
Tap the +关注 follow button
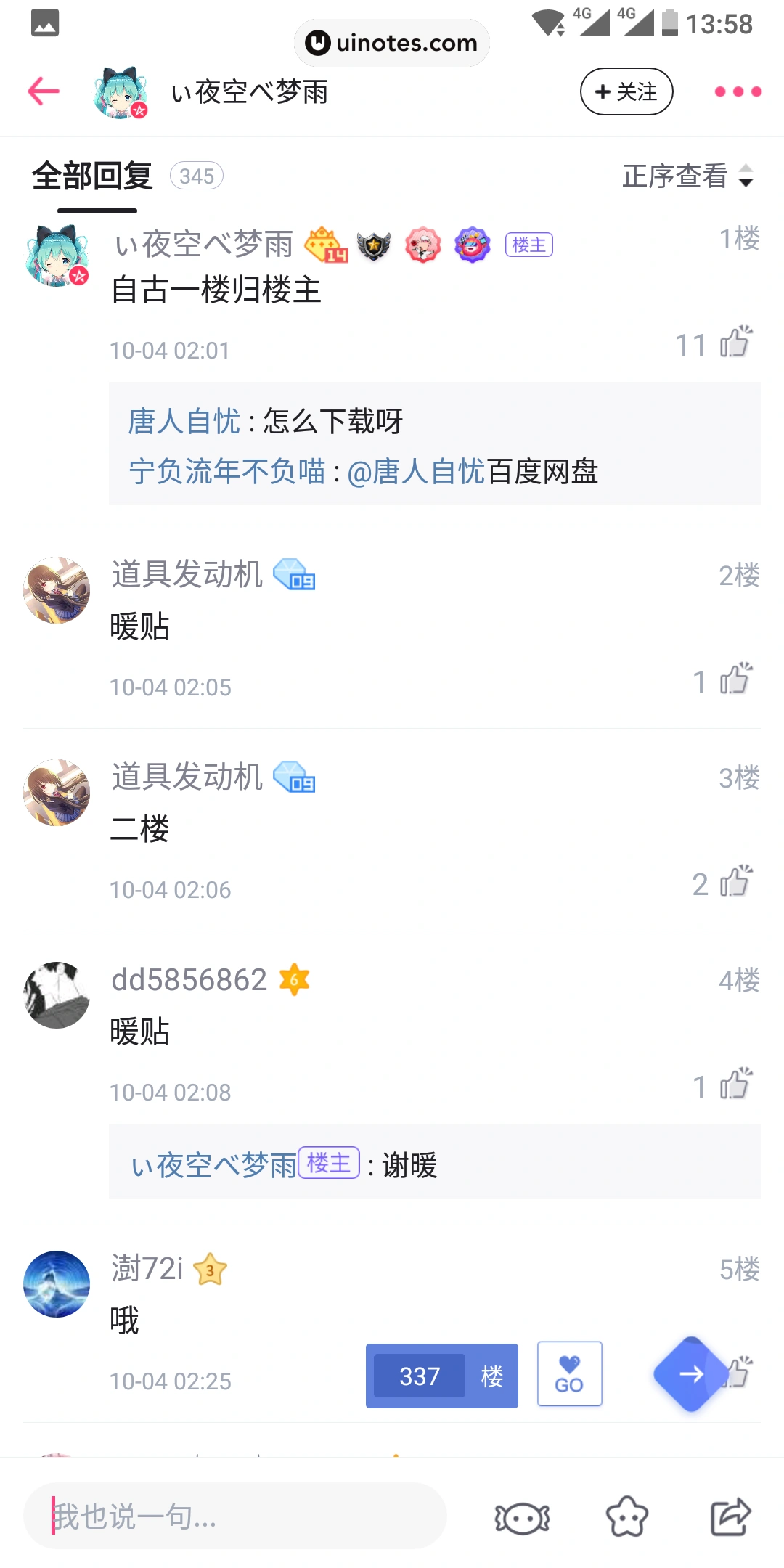(626, 91)
